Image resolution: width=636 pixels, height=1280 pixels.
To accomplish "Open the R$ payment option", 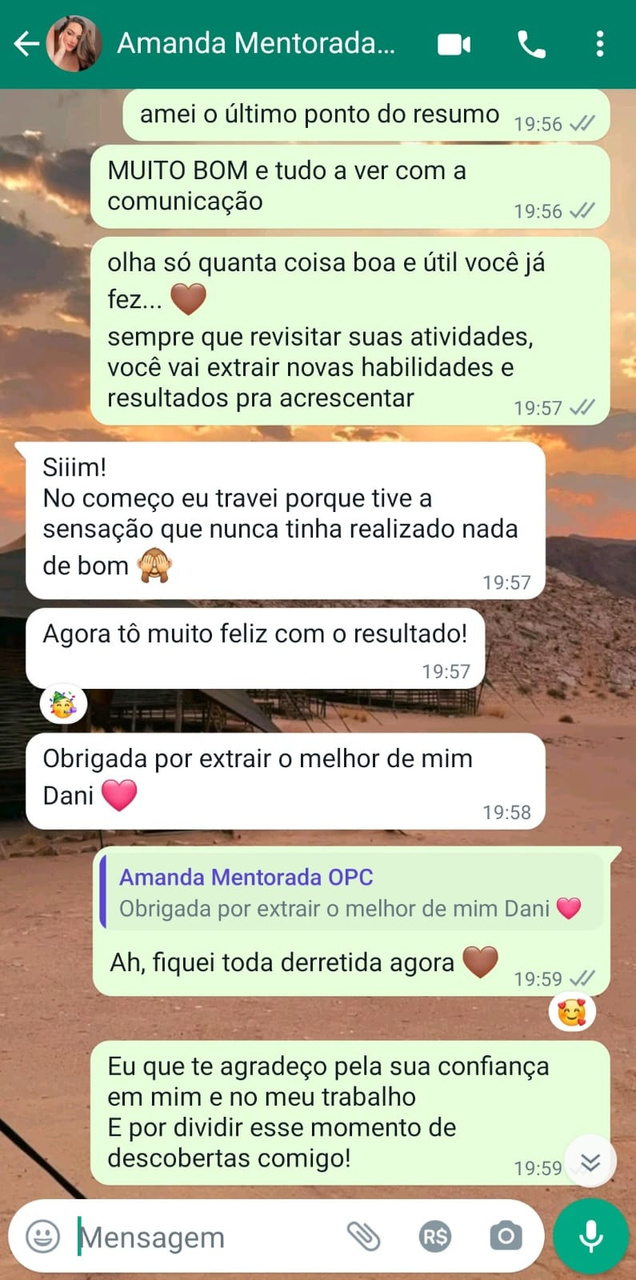I will (x=435, y=1237).
